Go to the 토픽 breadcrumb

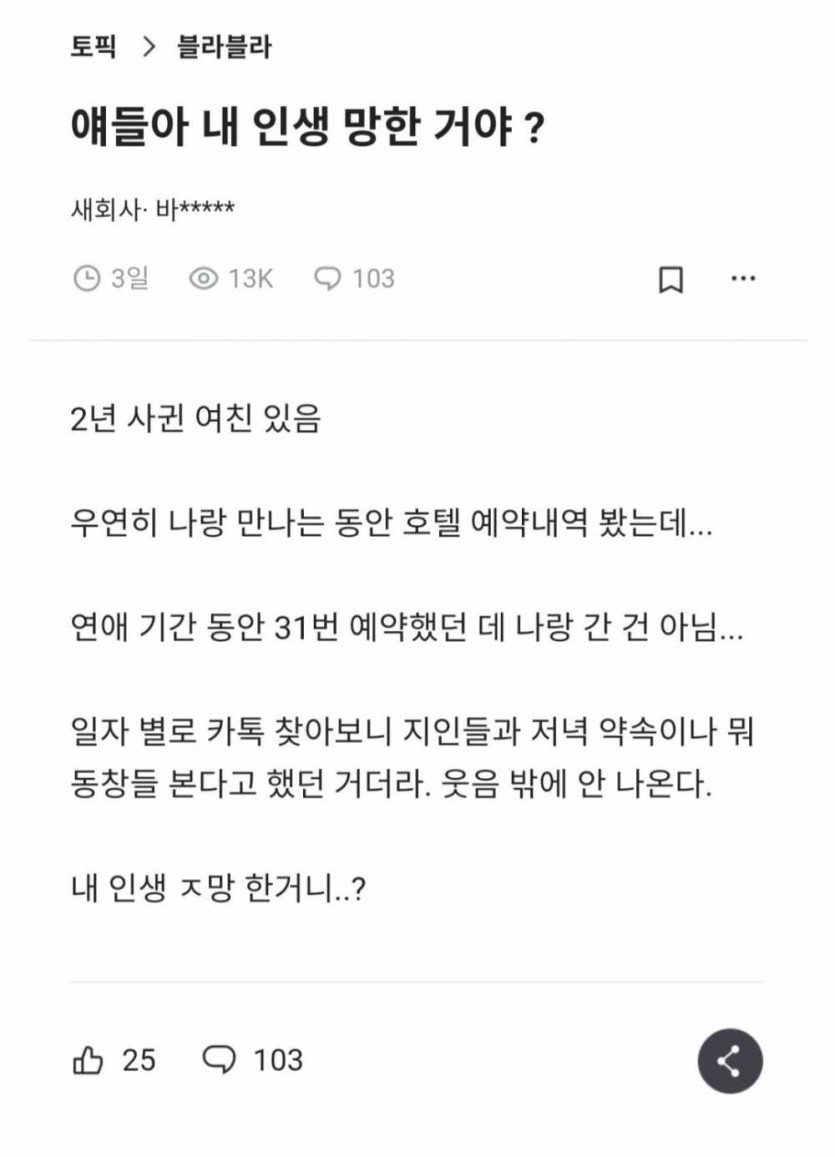point(93,47)
